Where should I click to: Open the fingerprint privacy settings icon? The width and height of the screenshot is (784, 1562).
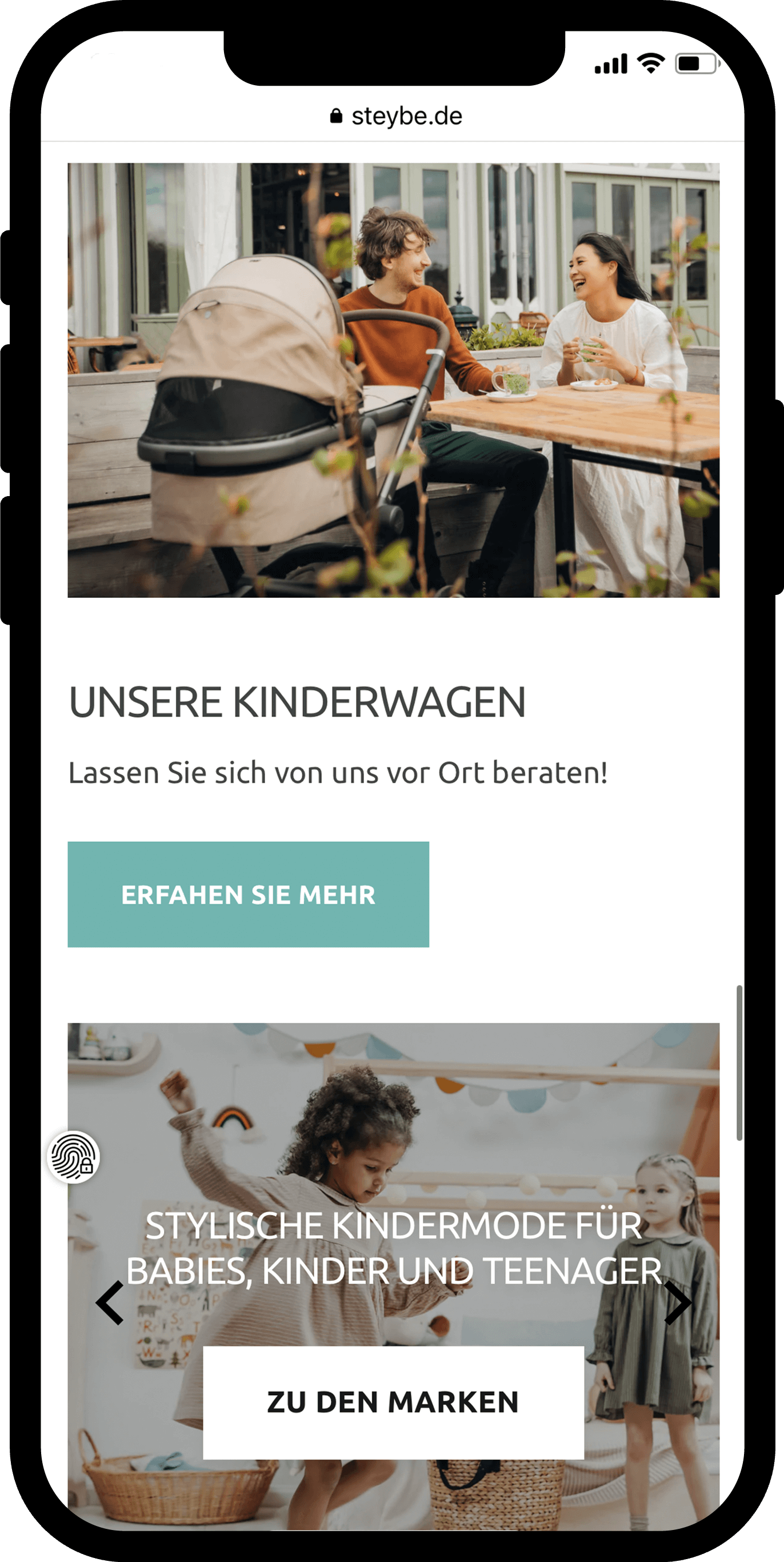(74, 1157)
